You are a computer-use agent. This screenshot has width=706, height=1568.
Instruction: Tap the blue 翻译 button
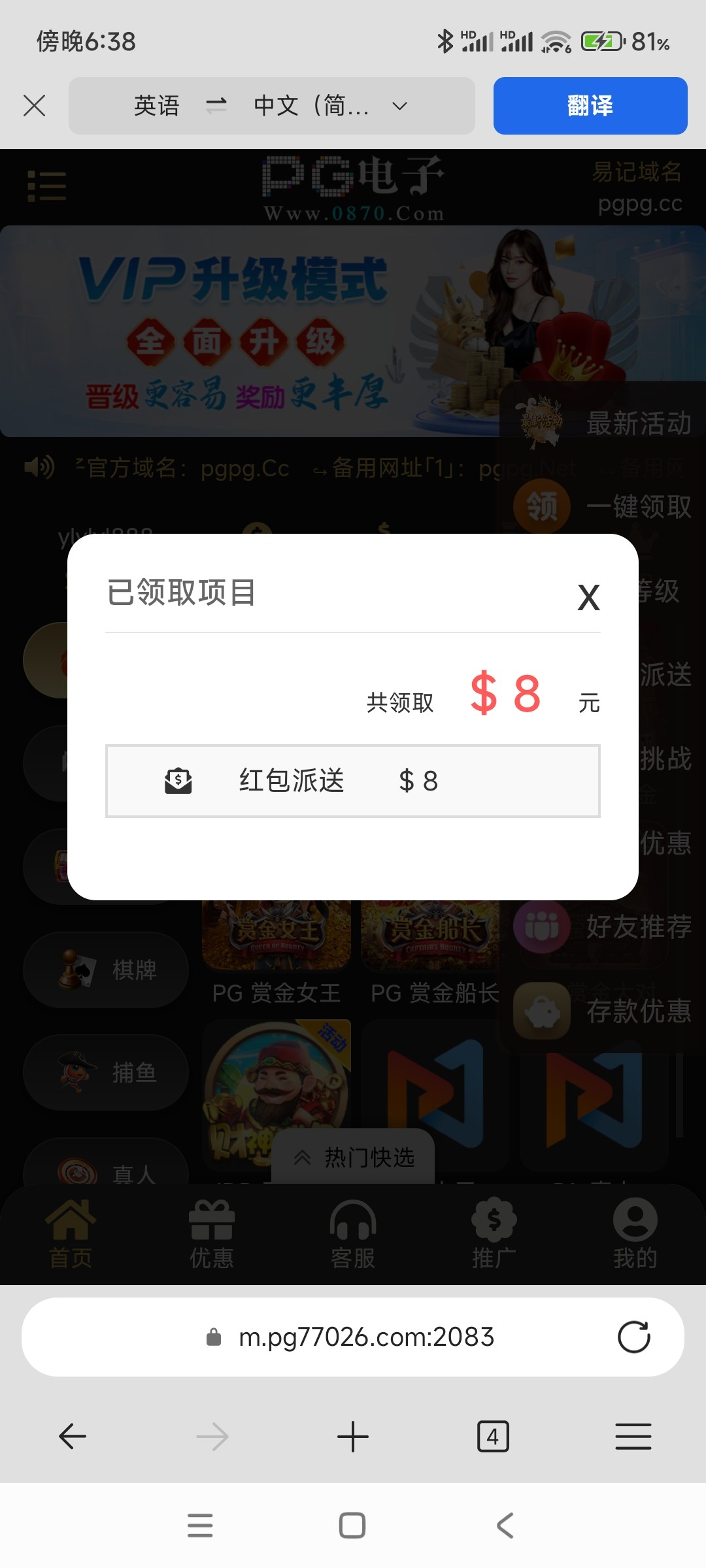(x=590, y=106)
